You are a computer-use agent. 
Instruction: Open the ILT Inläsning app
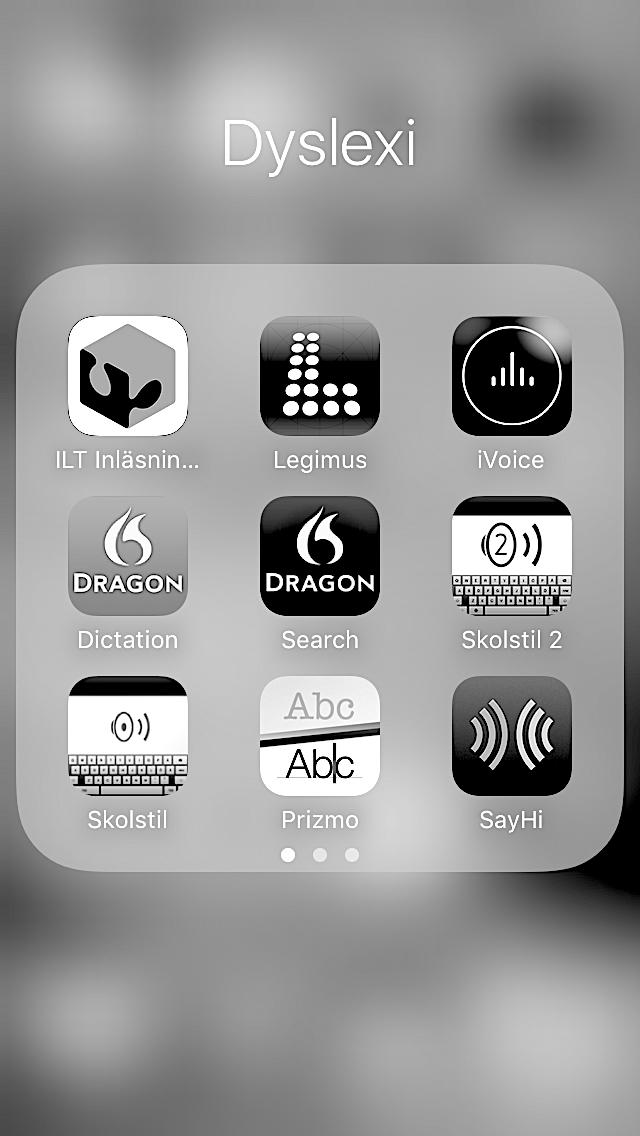(x=128, y=376)
